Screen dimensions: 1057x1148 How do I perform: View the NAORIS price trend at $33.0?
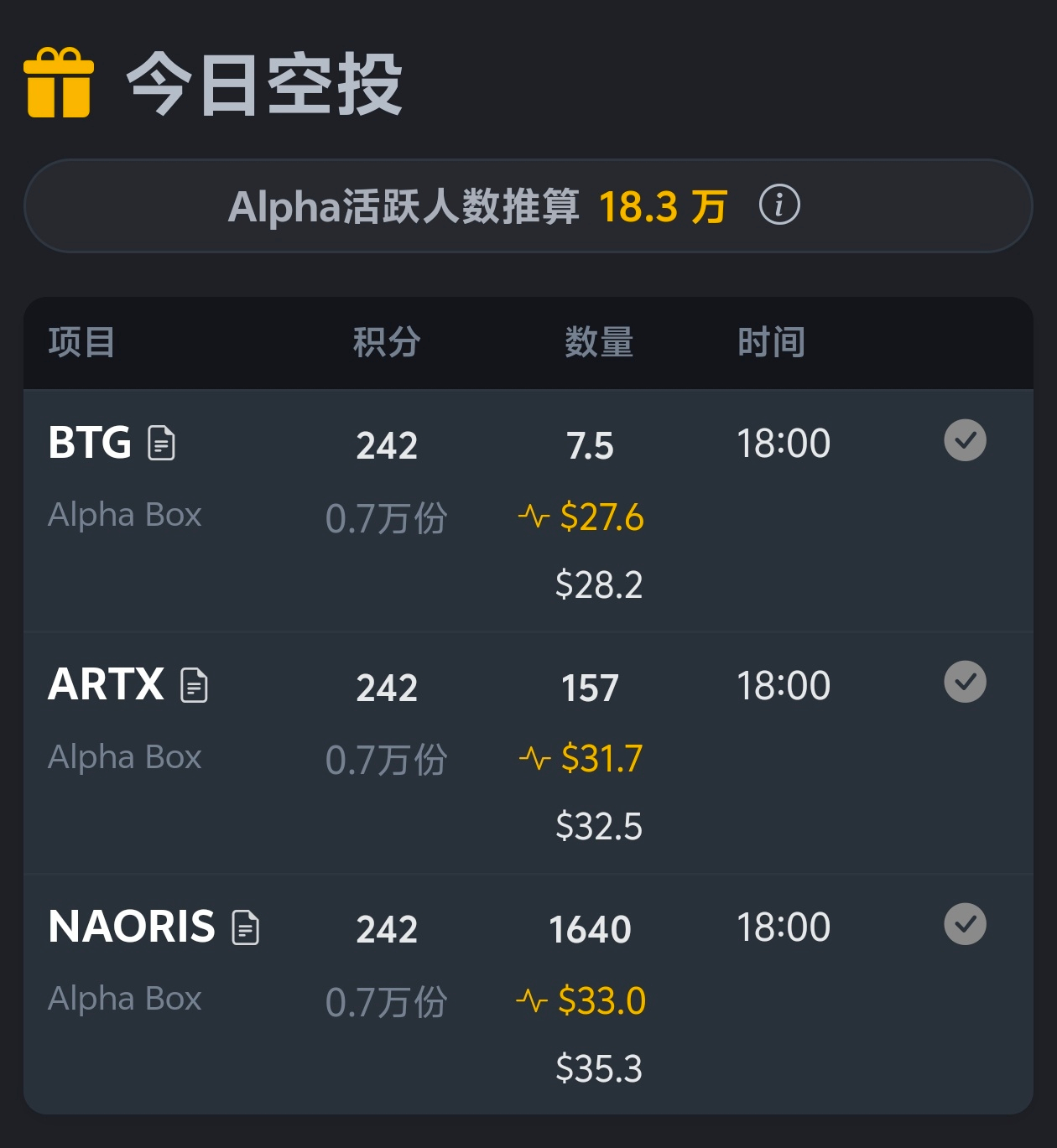point(581,1000)
